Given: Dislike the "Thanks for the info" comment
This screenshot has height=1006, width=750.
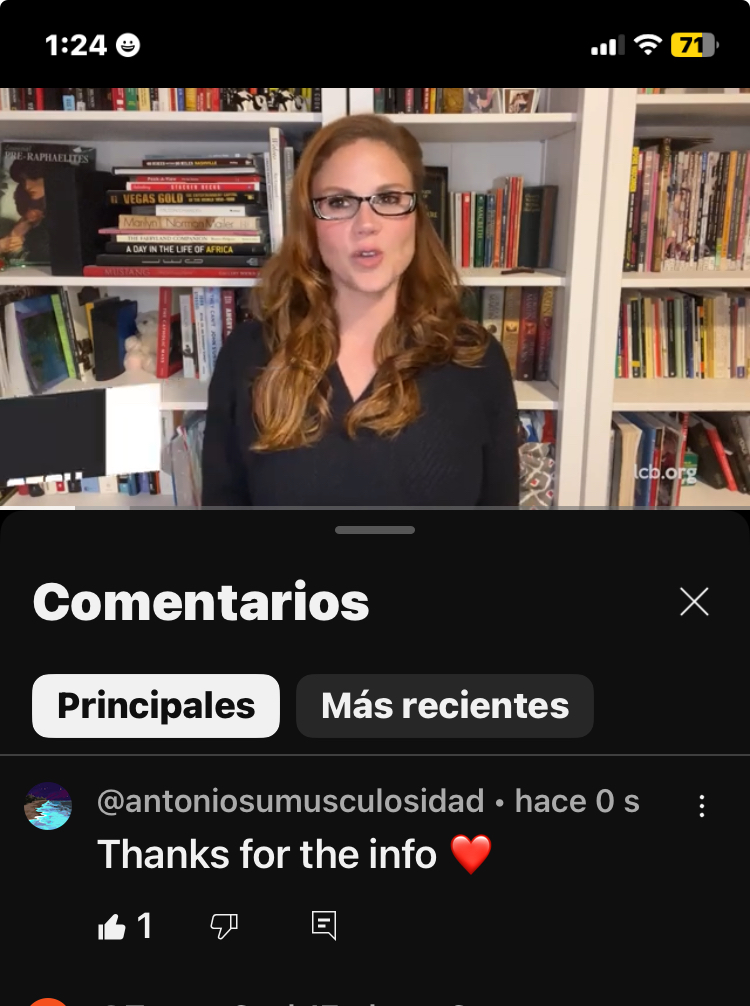Looking at the screenshot, I should point(224,927).
